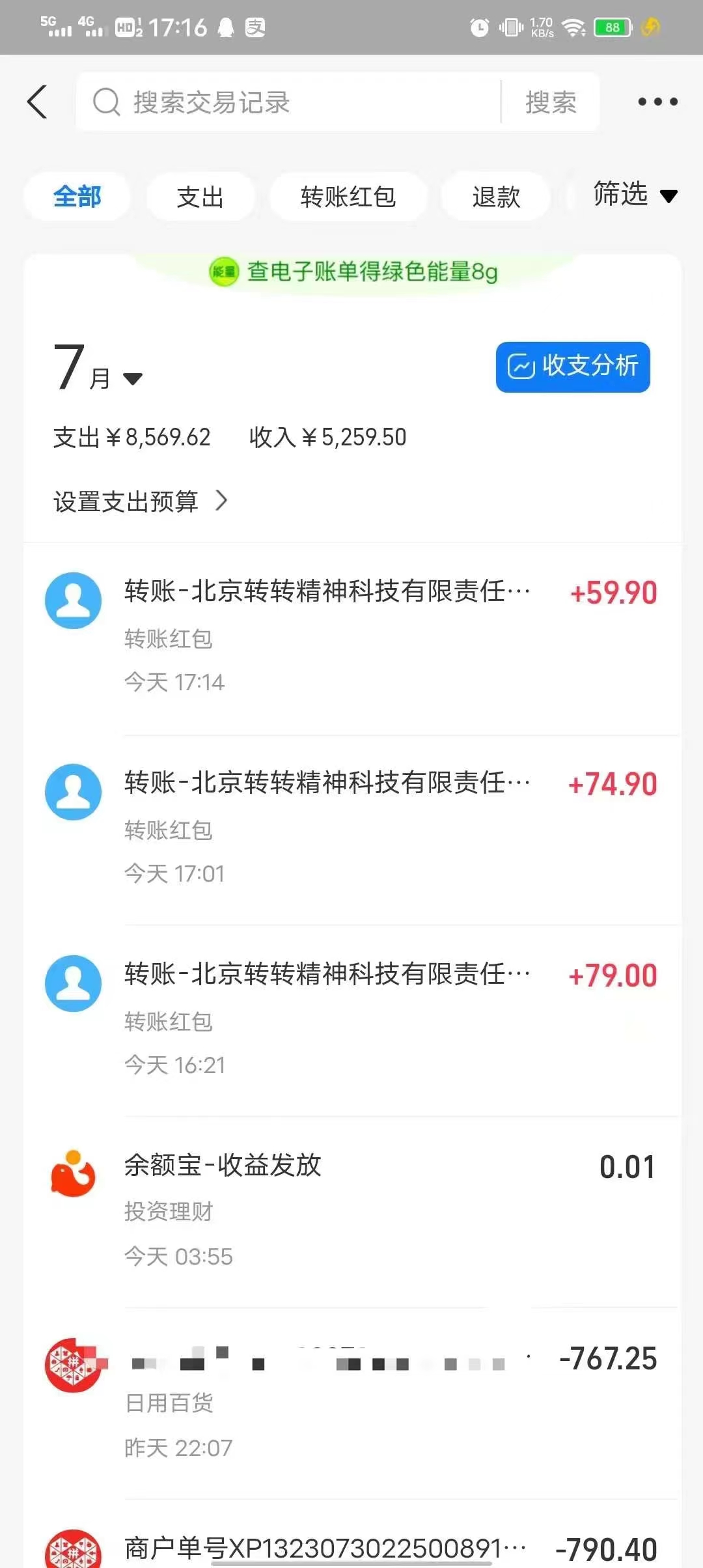Tap the green energy badge icon
The width and height of the screenshot is (703, 1568).
[x=225, y=273]
